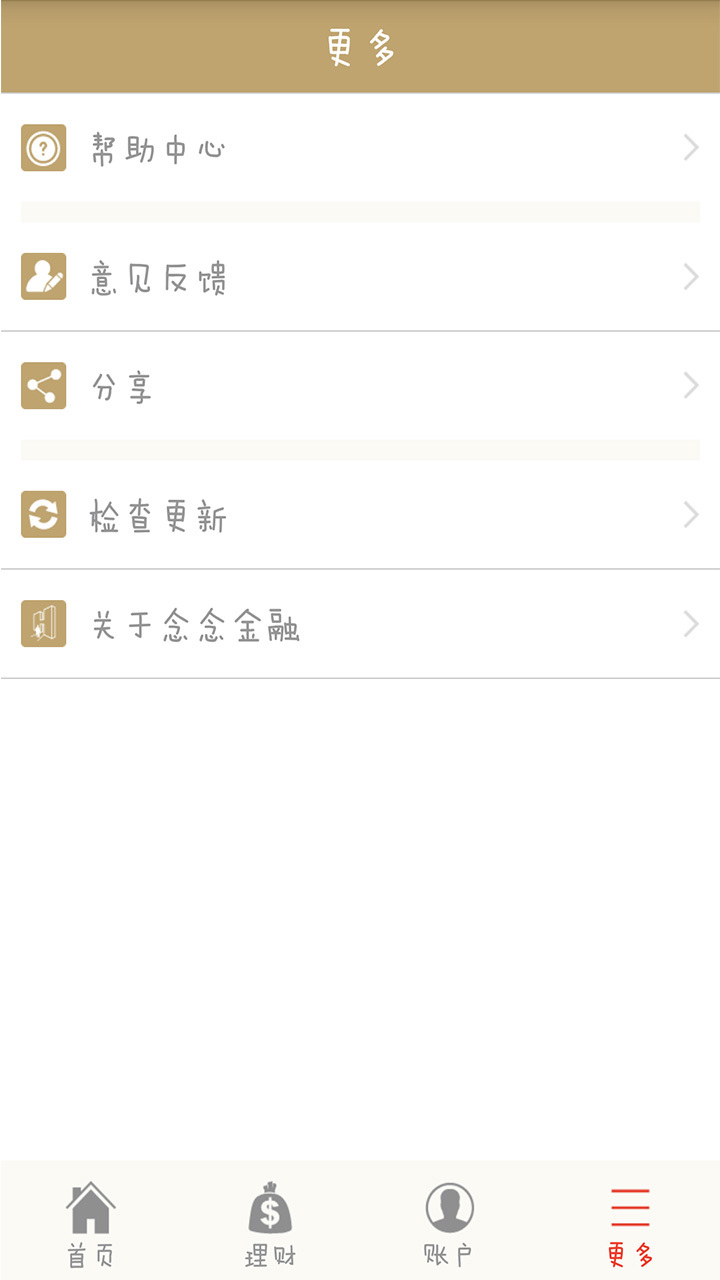
Task: Open the 意见反馈 feedback row
Action: tap(360, 277)
